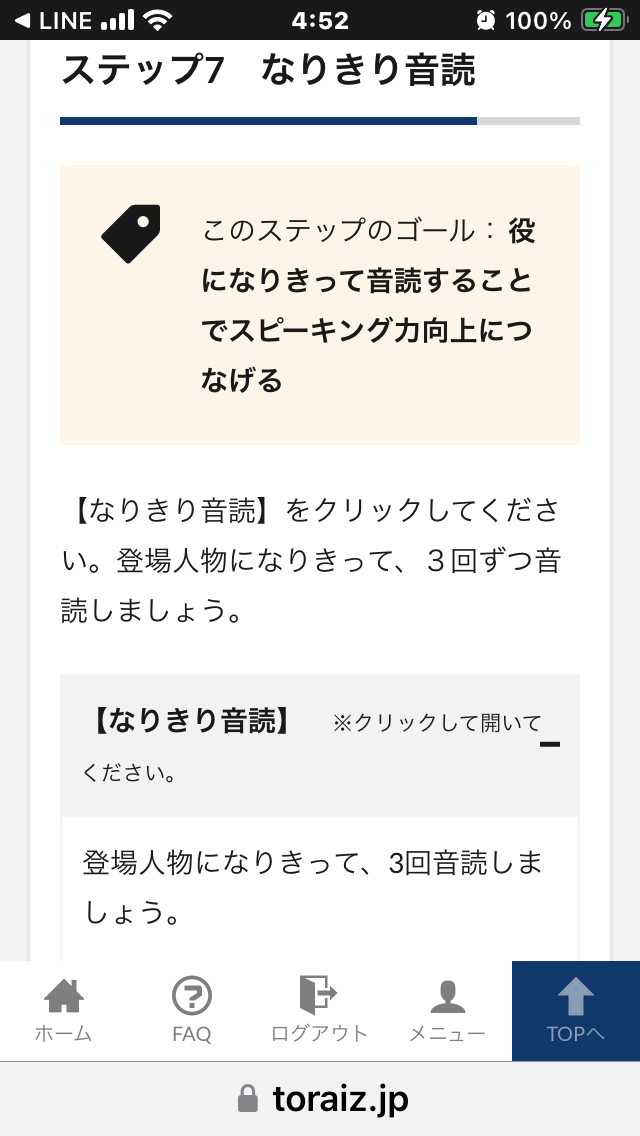Tap the toraiz.jp address bar
This screenshot has height=1136, width=640.
click(320, 1099)
